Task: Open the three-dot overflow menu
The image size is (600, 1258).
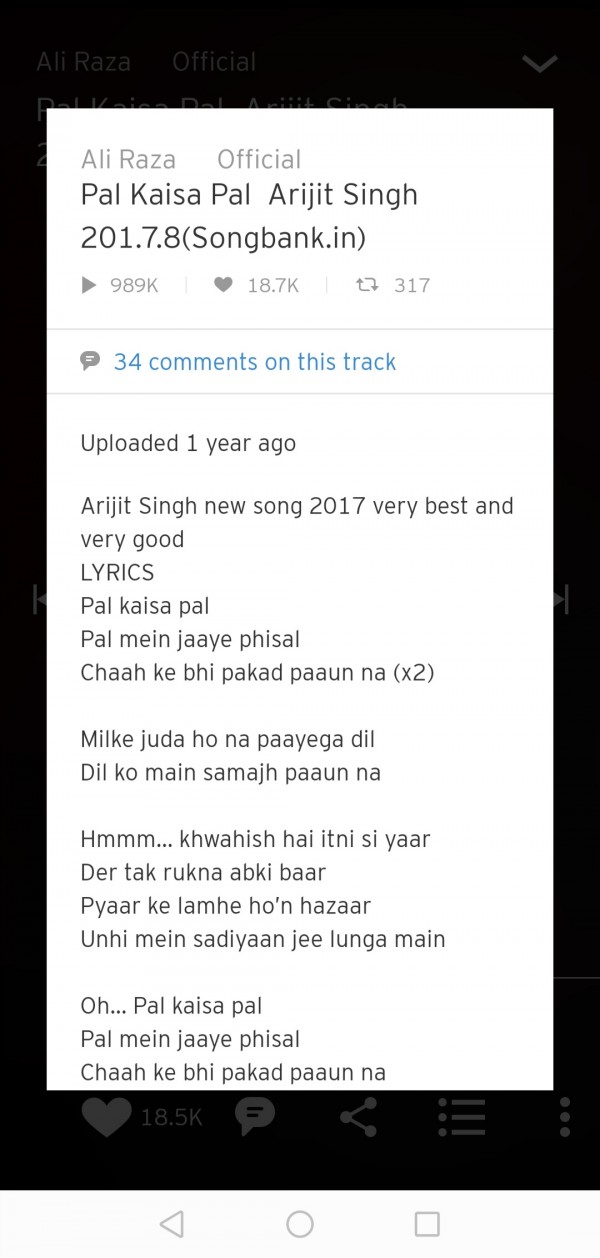Action: click(x=565, y=1116)
